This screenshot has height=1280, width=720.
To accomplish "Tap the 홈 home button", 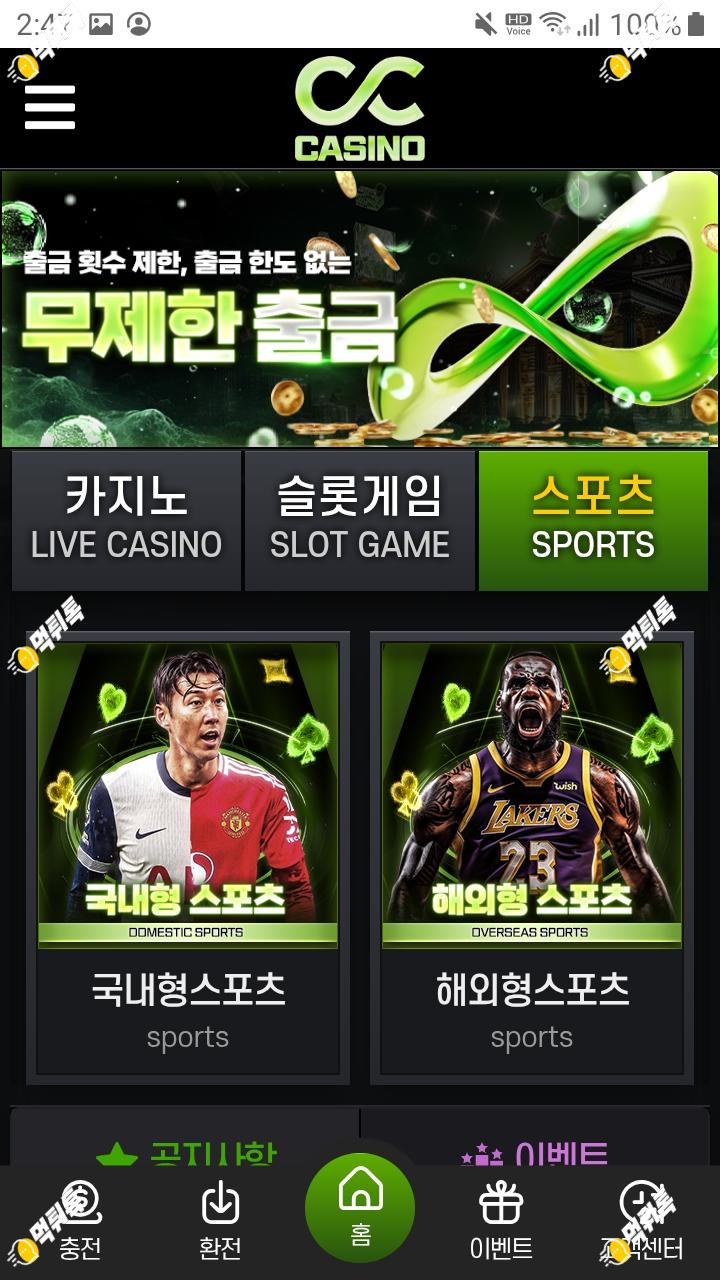I will click(x=360, y=1208).
